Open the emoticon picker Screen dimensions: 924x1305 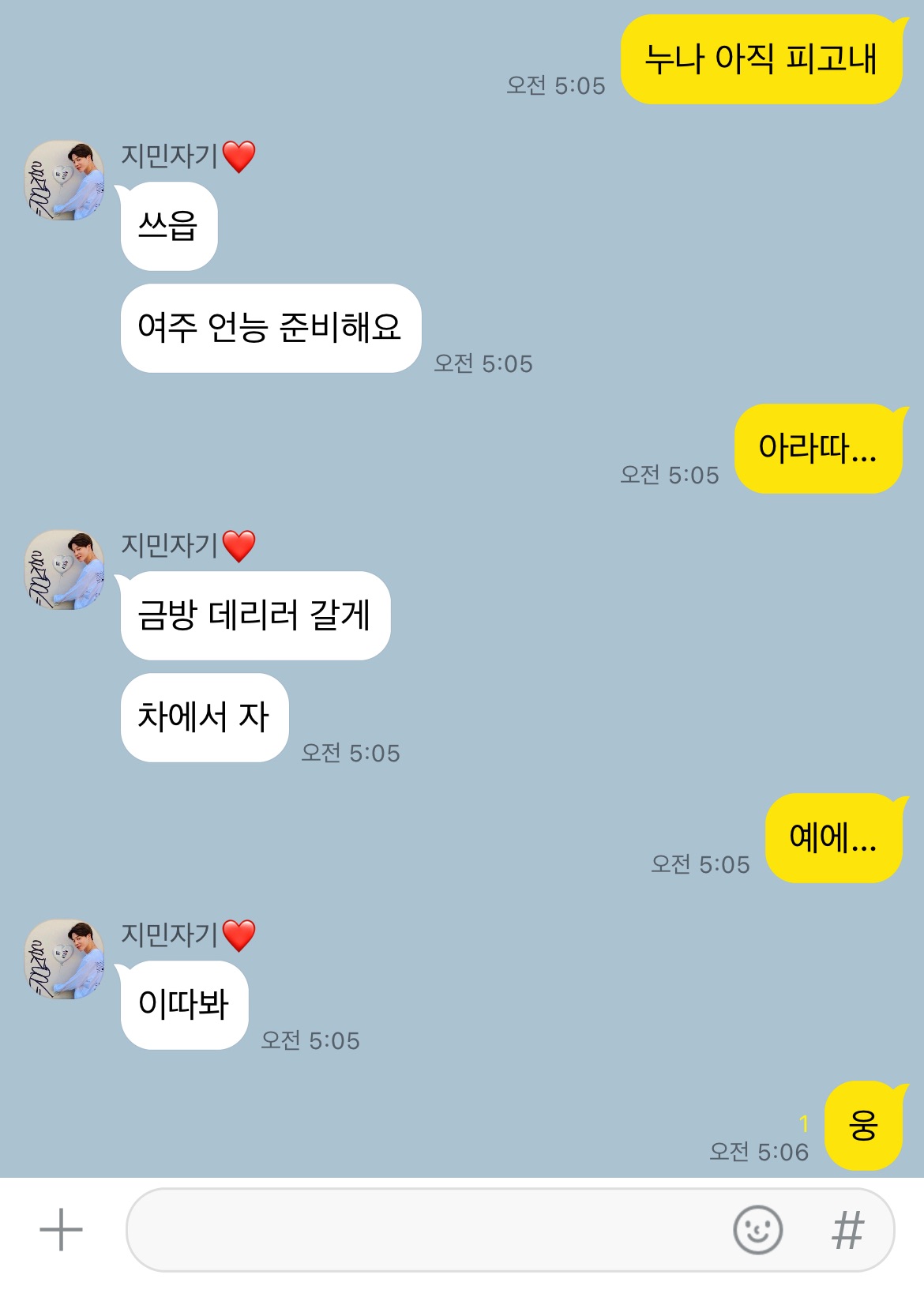[x=757, y=1230]
